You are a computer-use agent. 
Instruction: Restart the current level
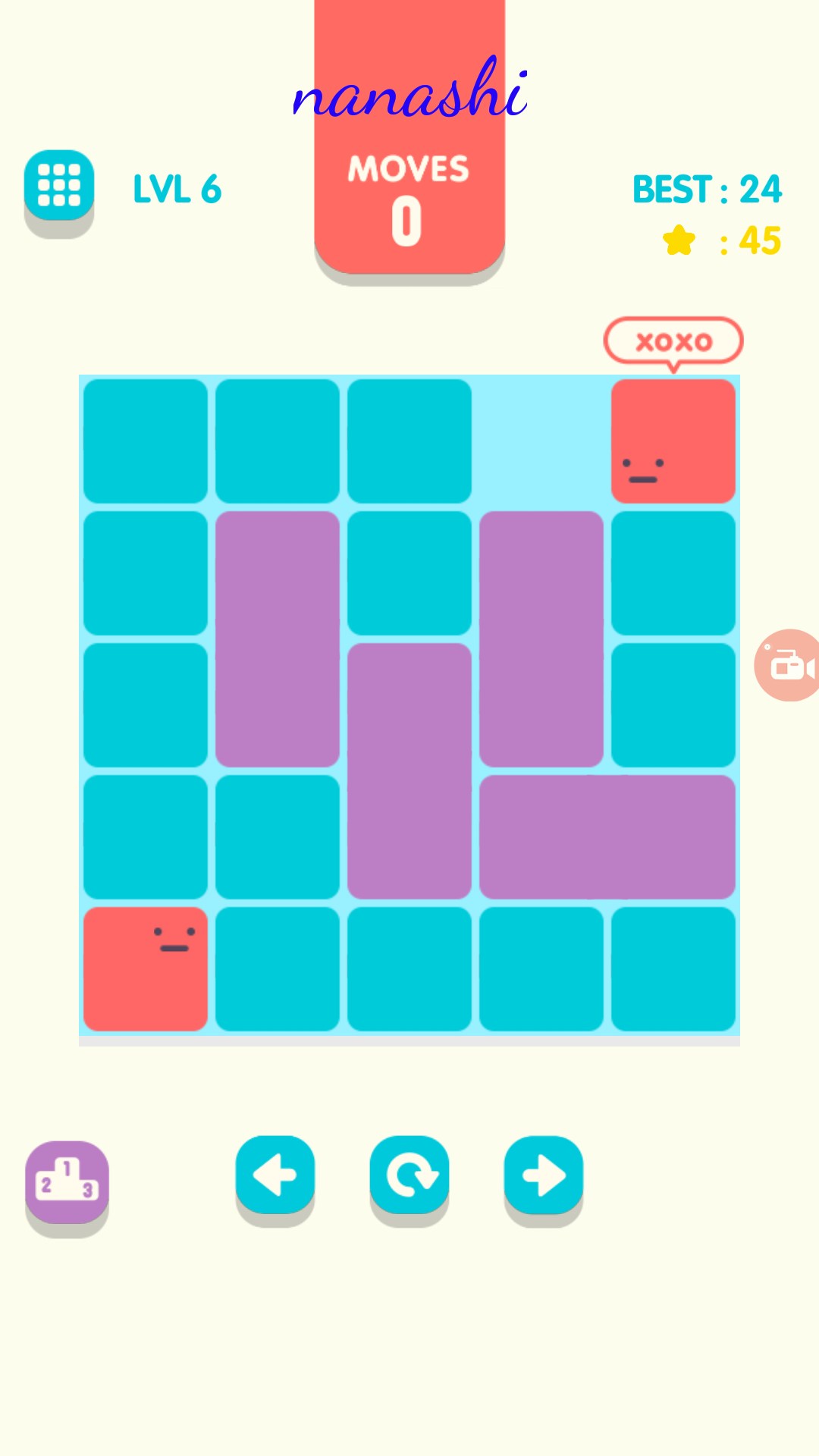(409, 1175)
